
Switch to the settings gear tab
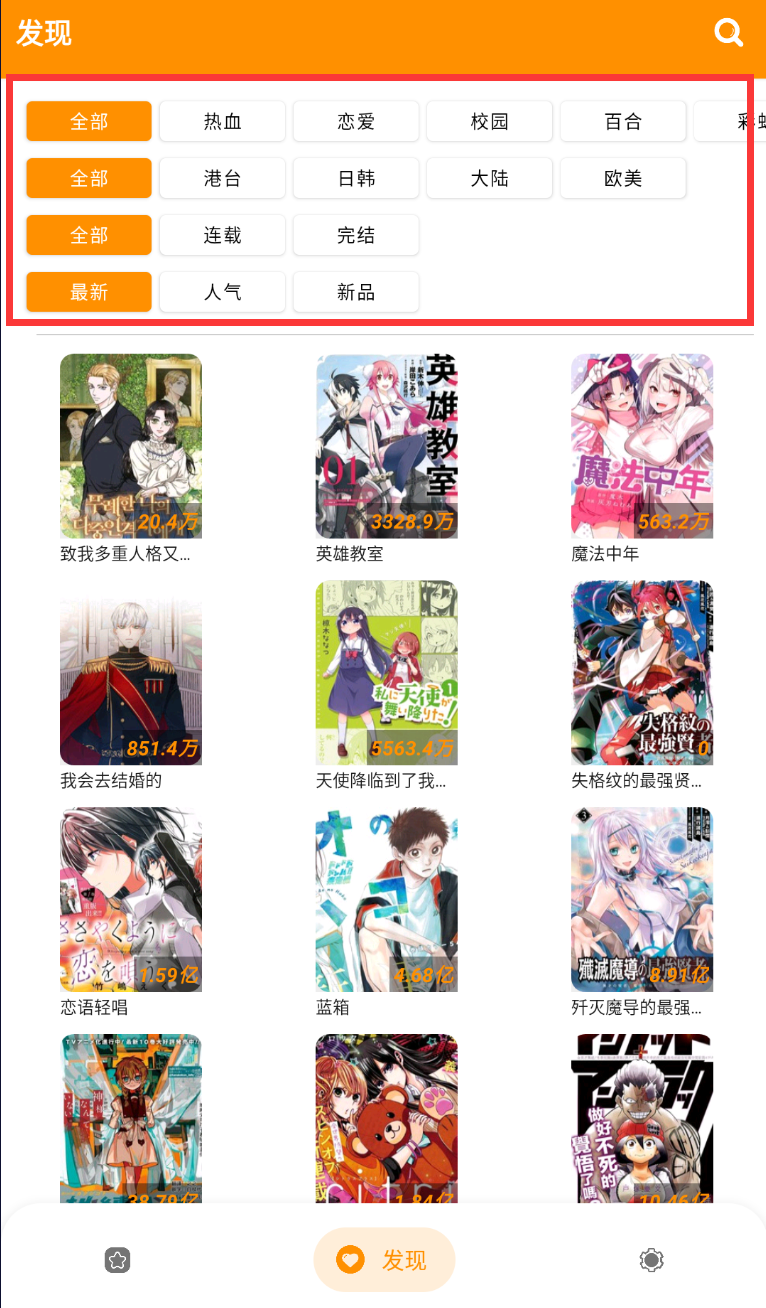click(x=652, y=1260)
